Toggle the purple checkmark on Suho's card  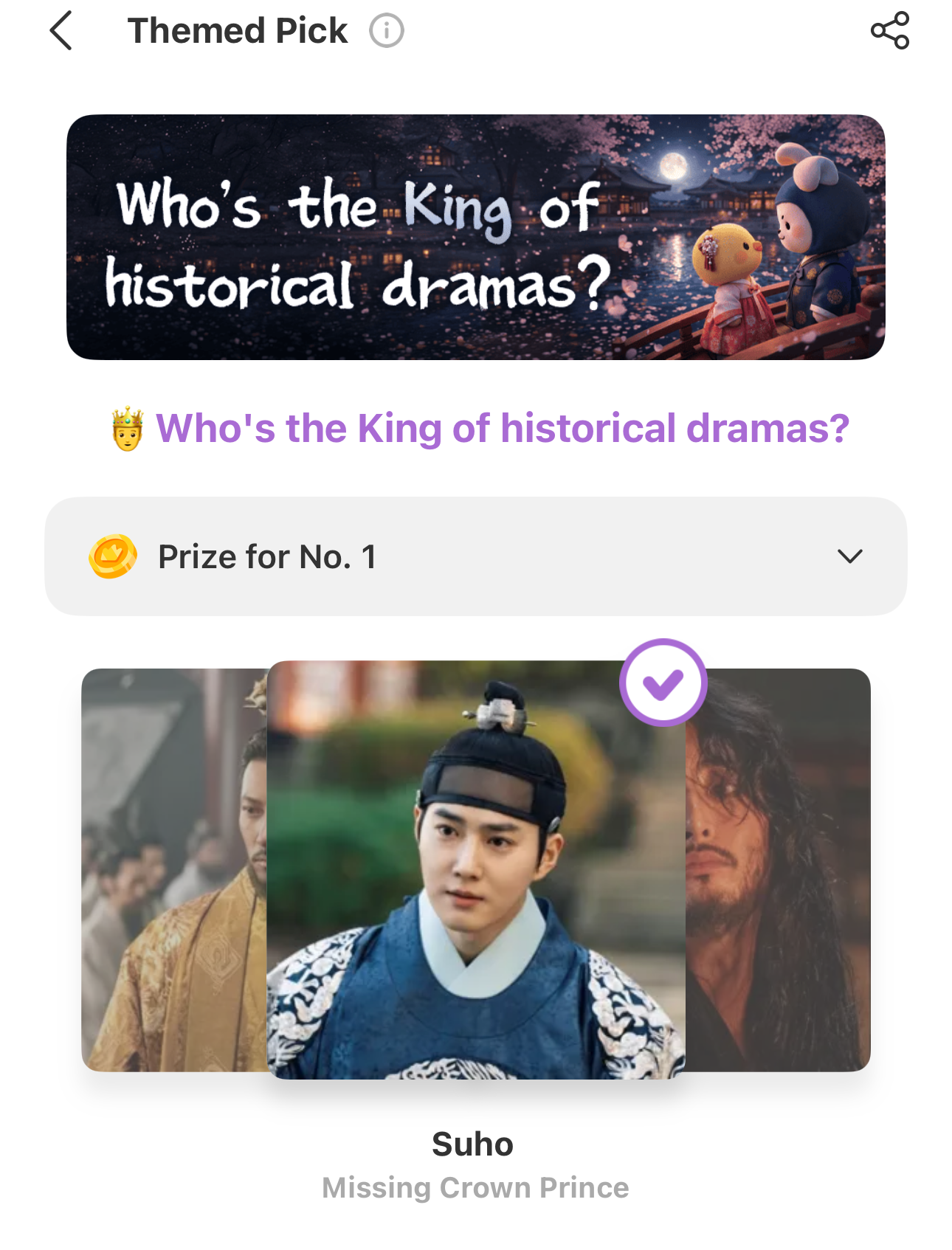click(x=663, y=683)
